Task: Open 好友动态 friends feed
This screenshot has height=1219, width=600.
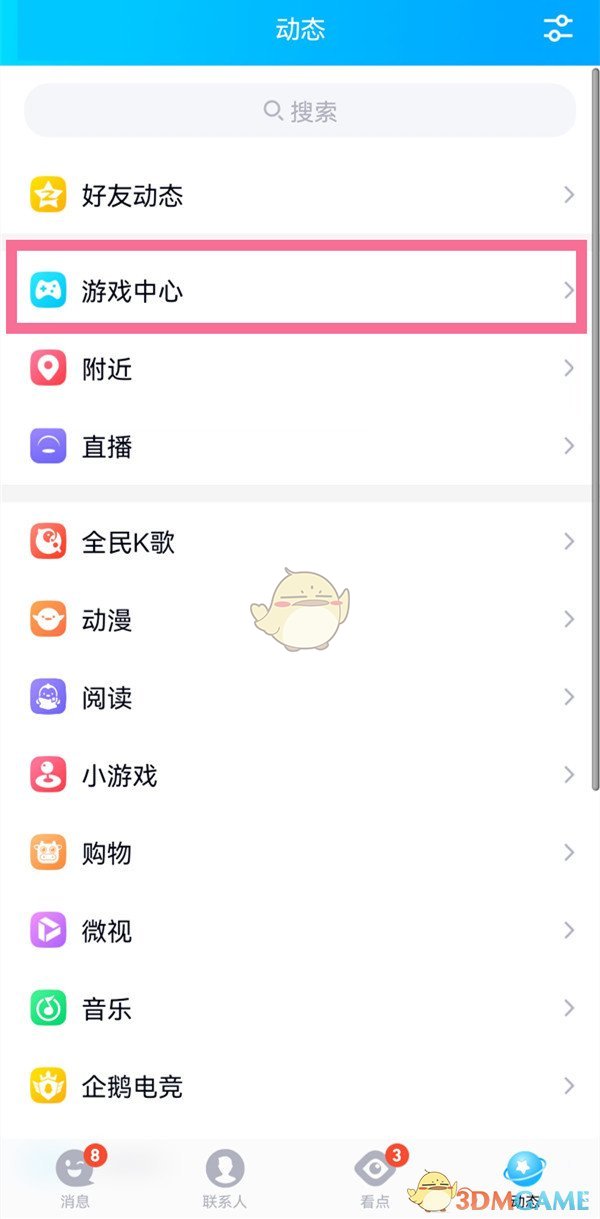Action: tap(300, 195)
